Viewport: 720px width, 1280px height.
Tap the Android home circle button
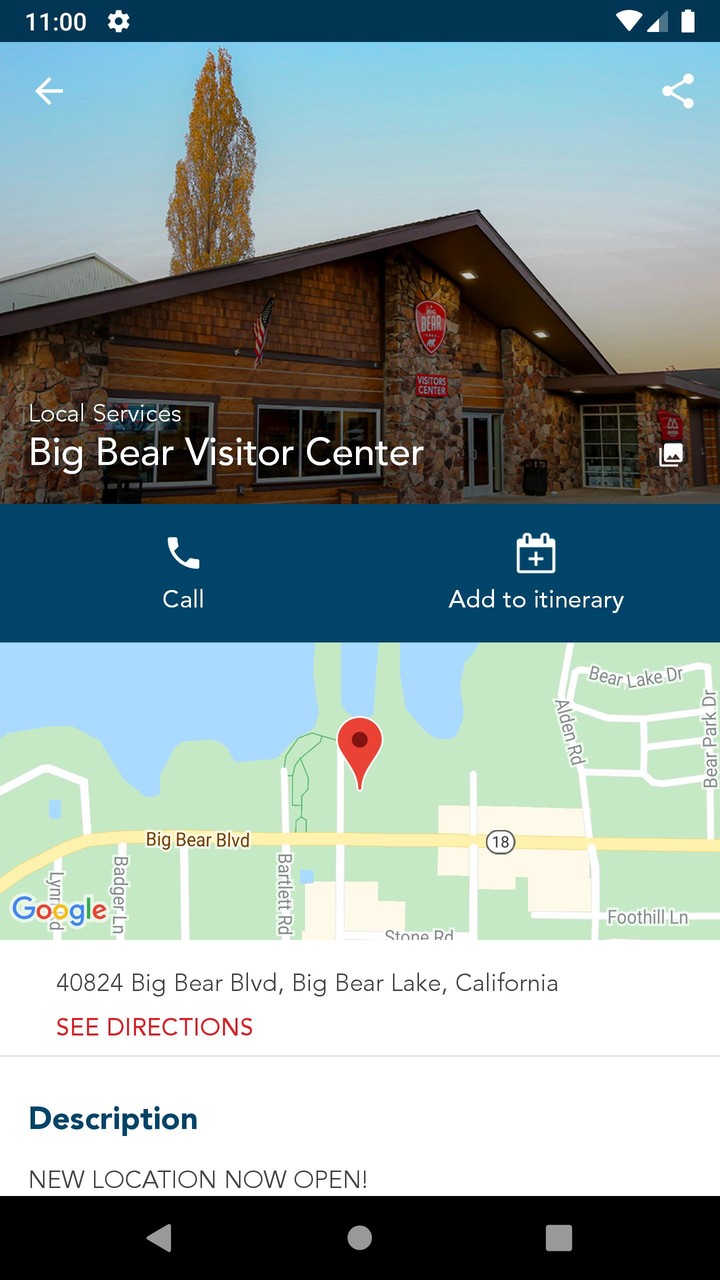pos(359,1237)
